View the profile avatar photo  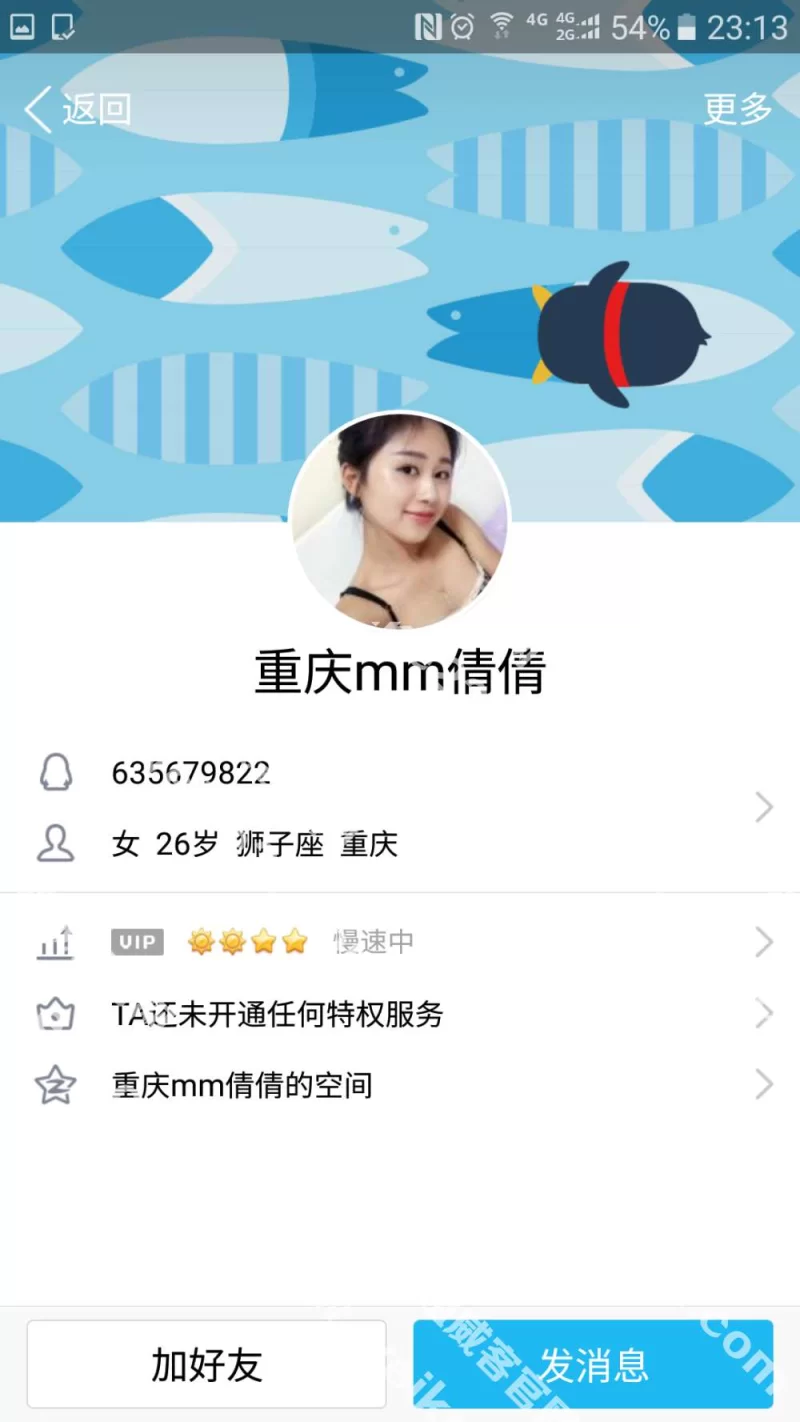(399, 521)
